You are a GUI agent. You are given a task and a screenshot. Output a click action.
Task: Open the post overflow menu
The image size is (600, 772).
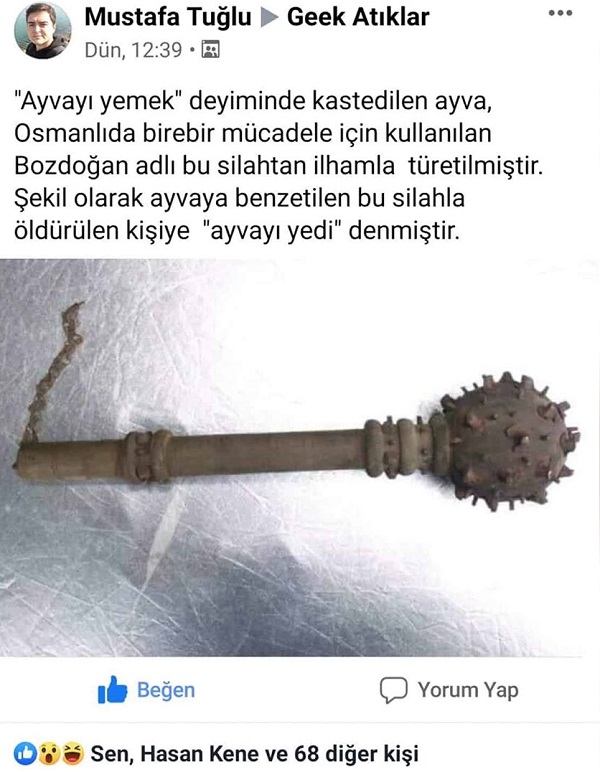[560, 16]
